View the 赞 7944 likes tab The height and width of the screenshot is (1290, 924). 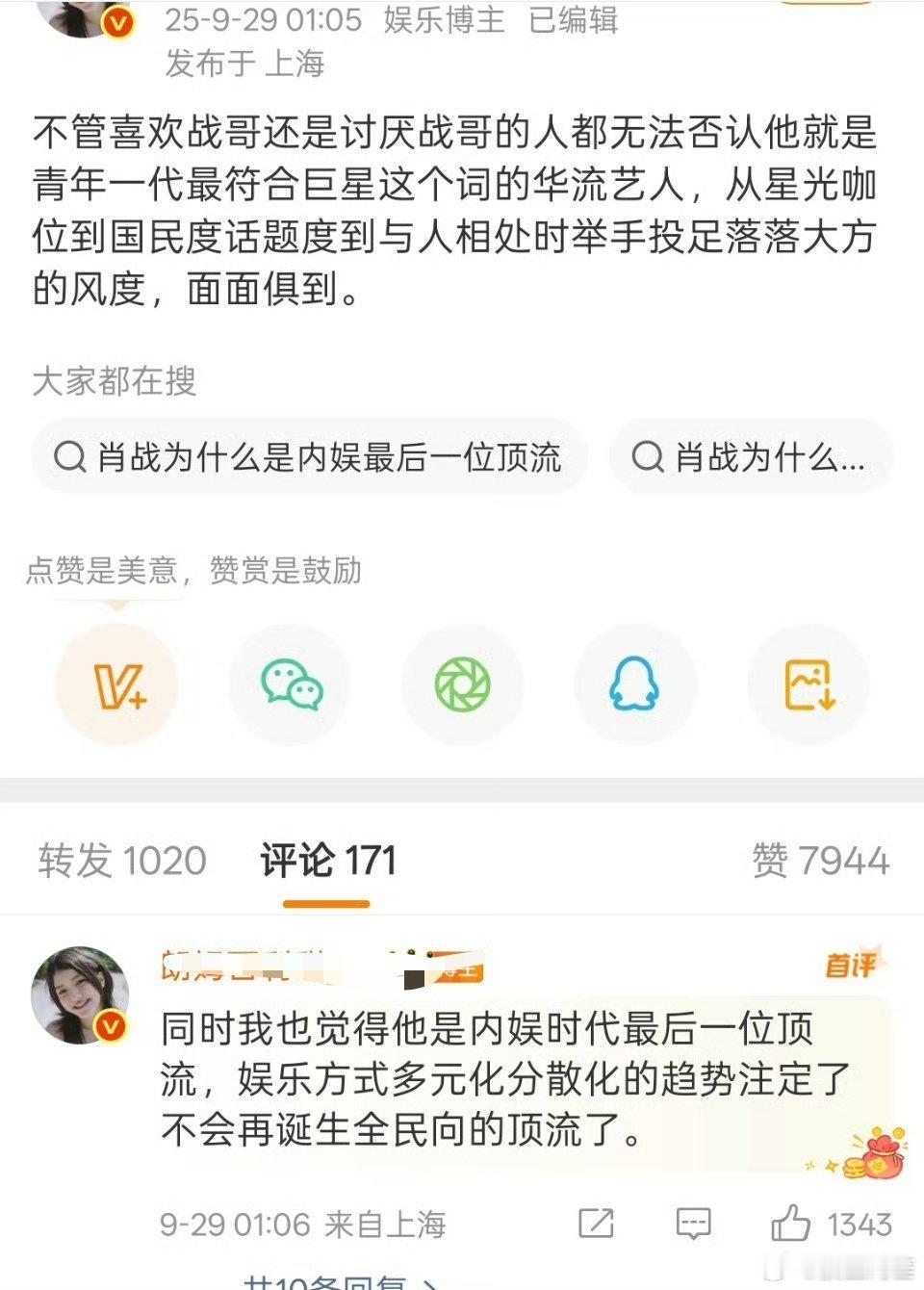click(820, 860)
